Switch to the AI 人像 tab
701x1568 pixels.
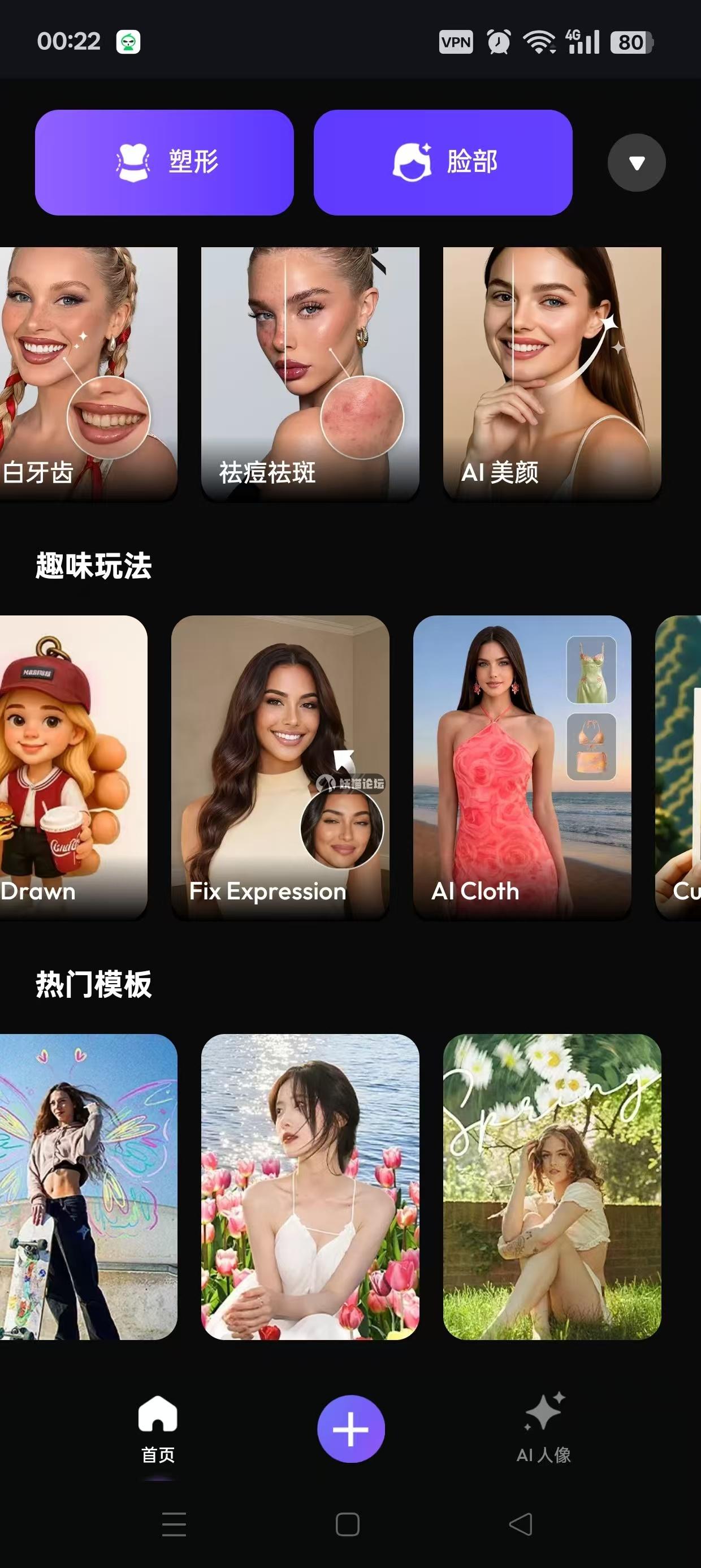pos(543,1429)
